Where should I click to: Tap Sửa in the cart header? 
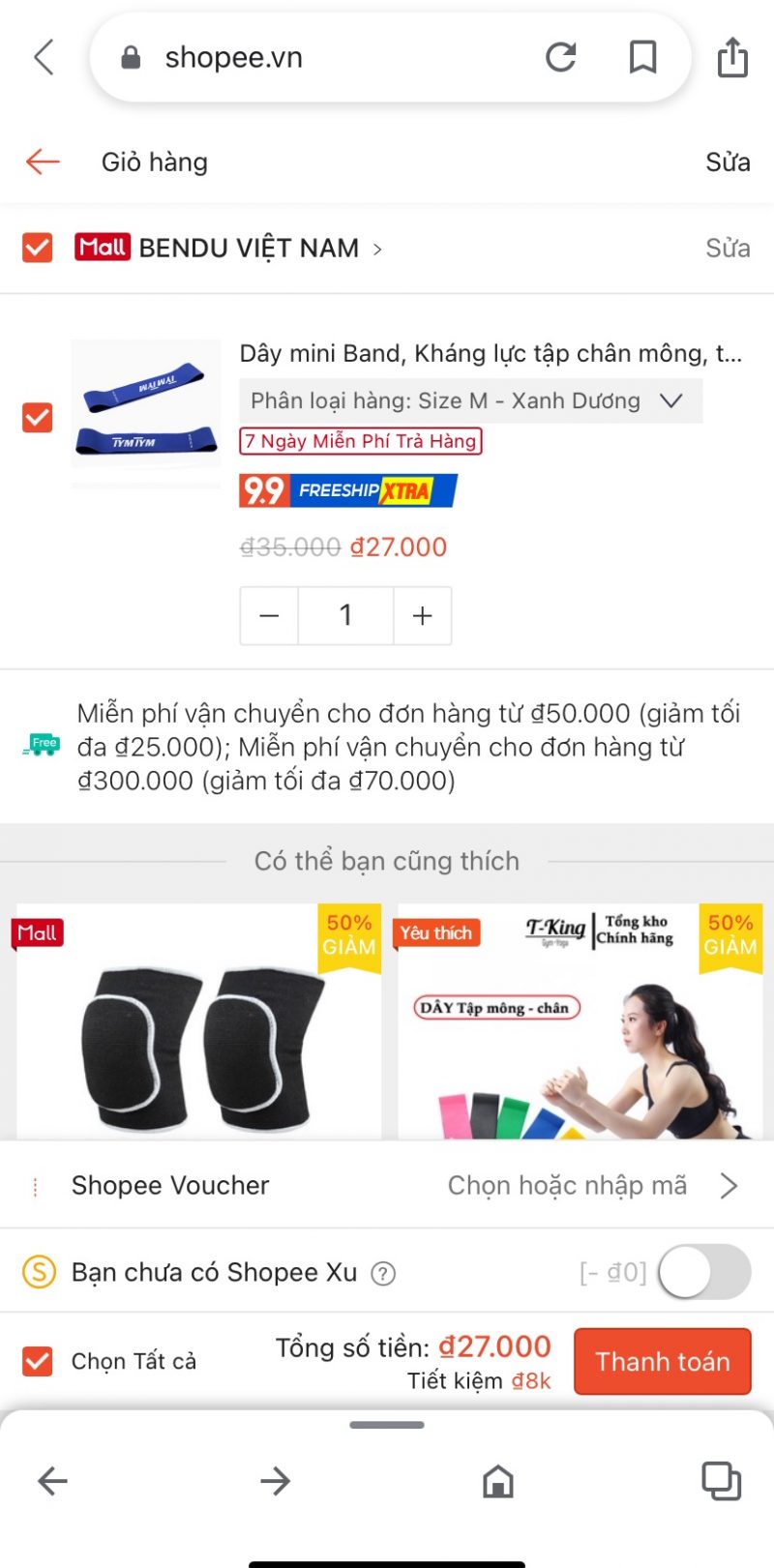[x=727, y=162]
